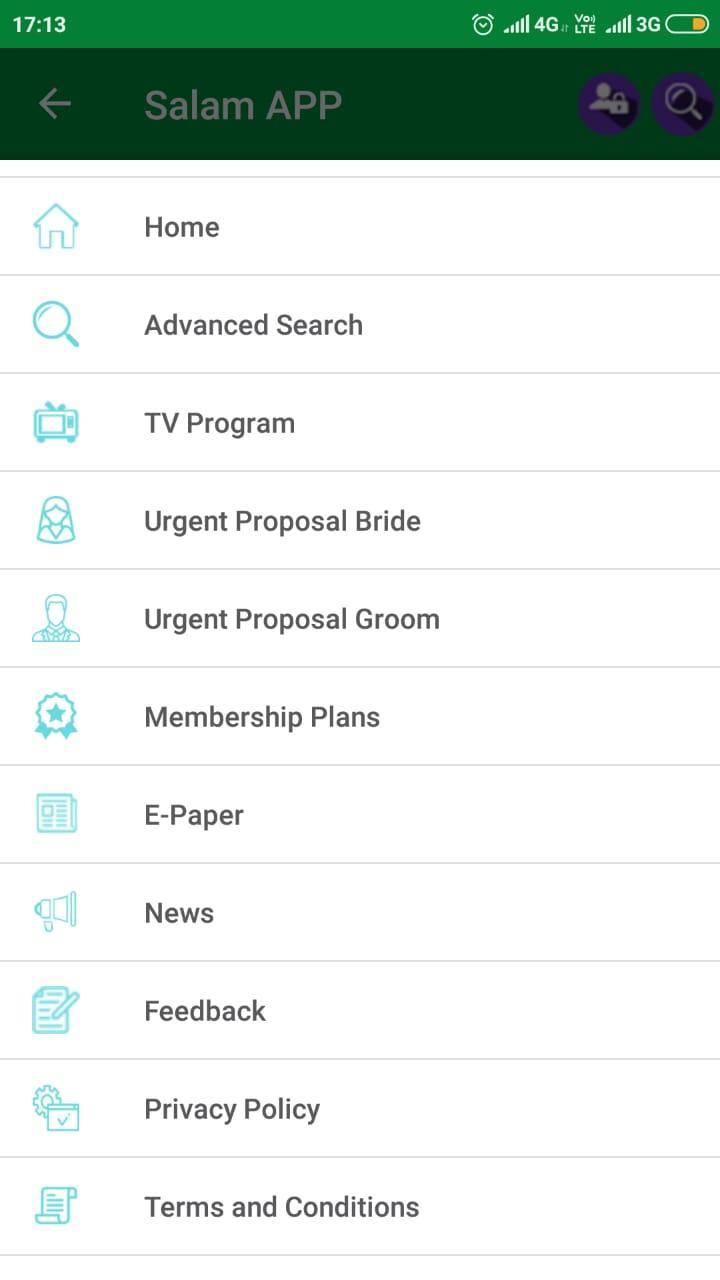Open Advanced Search
Viewport: 720px width, 1280px height.
click(x=360, y=325)
